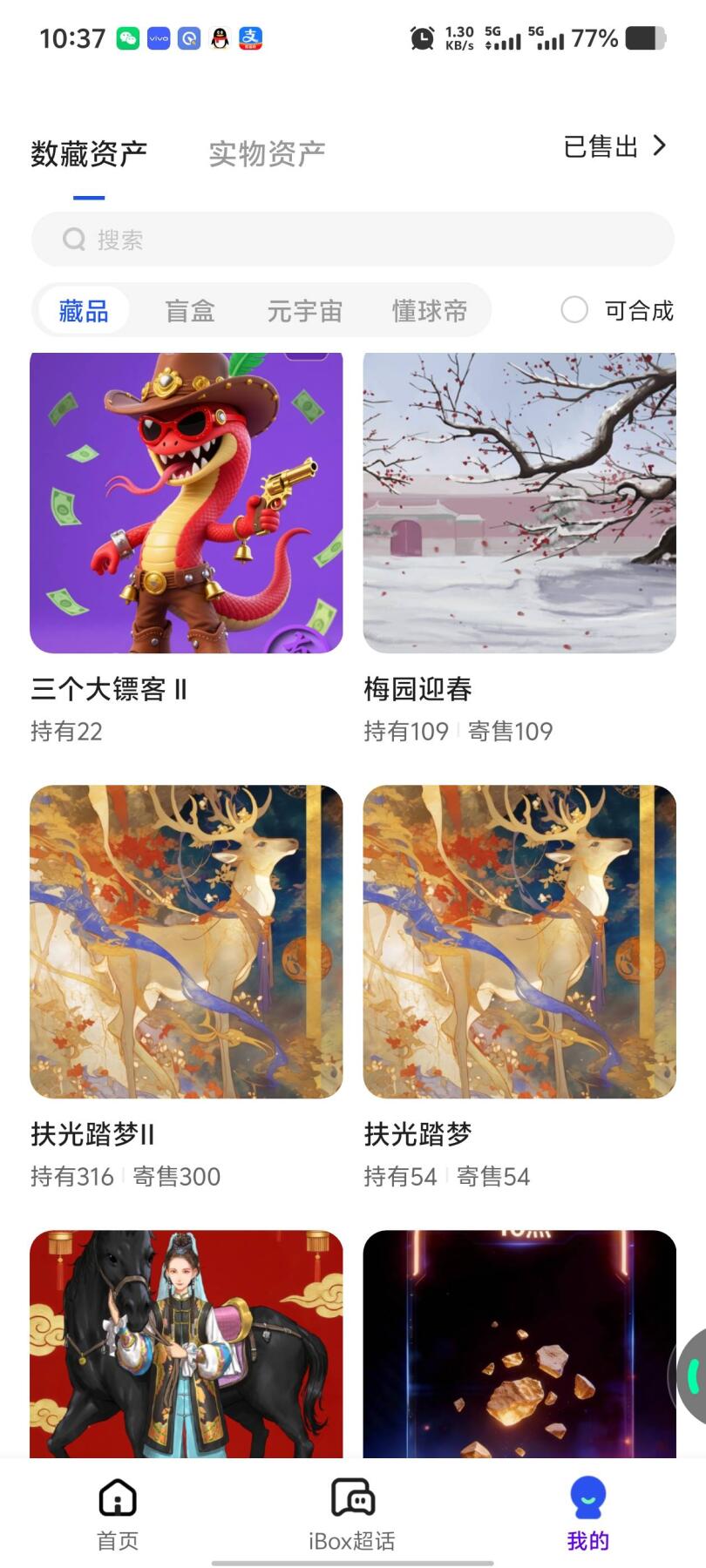Screen dimensions: 706x1568
Task: Expand 已售出 with the right chevron
Action: tap(660, 146)
